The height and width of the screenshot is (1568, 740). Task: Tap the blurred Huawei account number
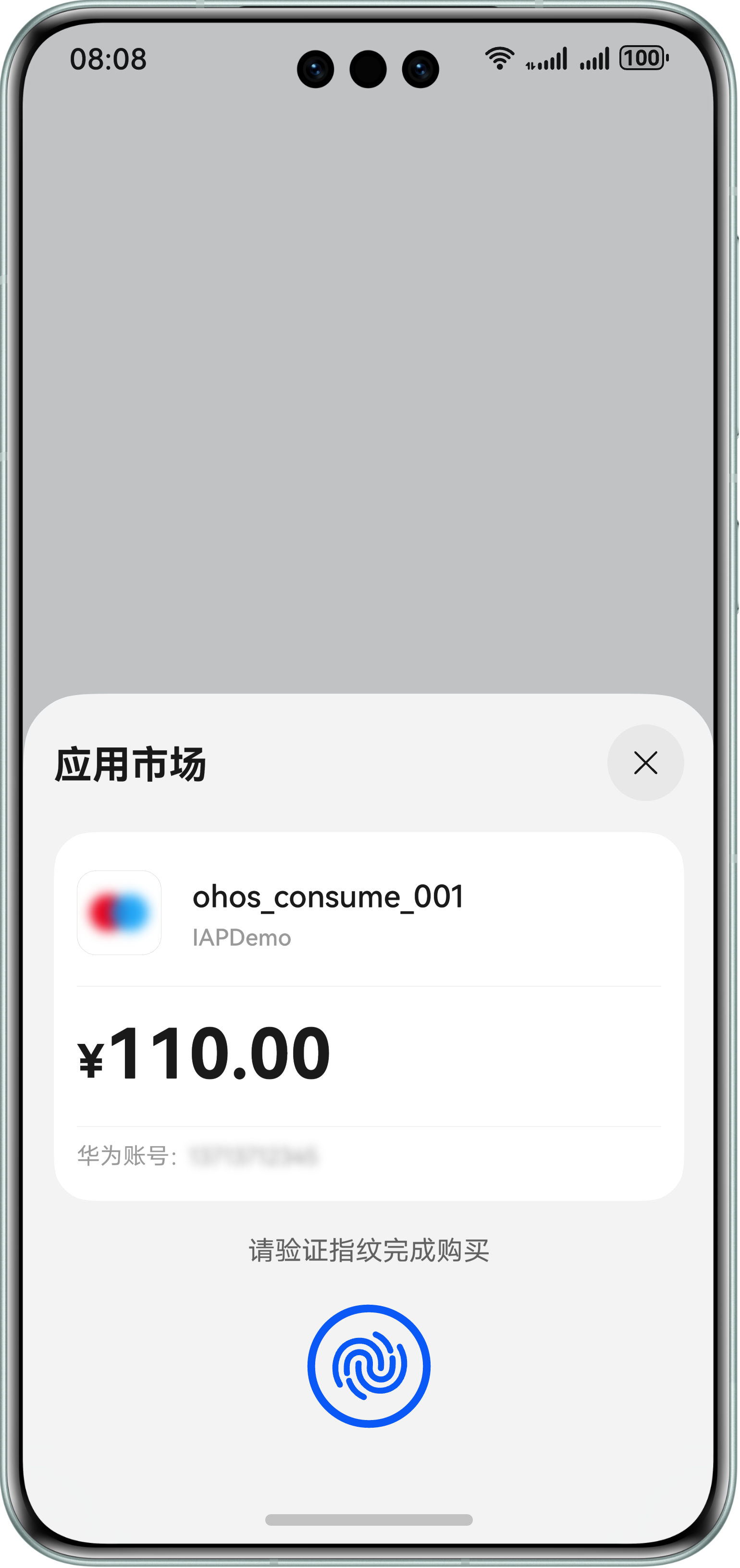click(256, 1156)
